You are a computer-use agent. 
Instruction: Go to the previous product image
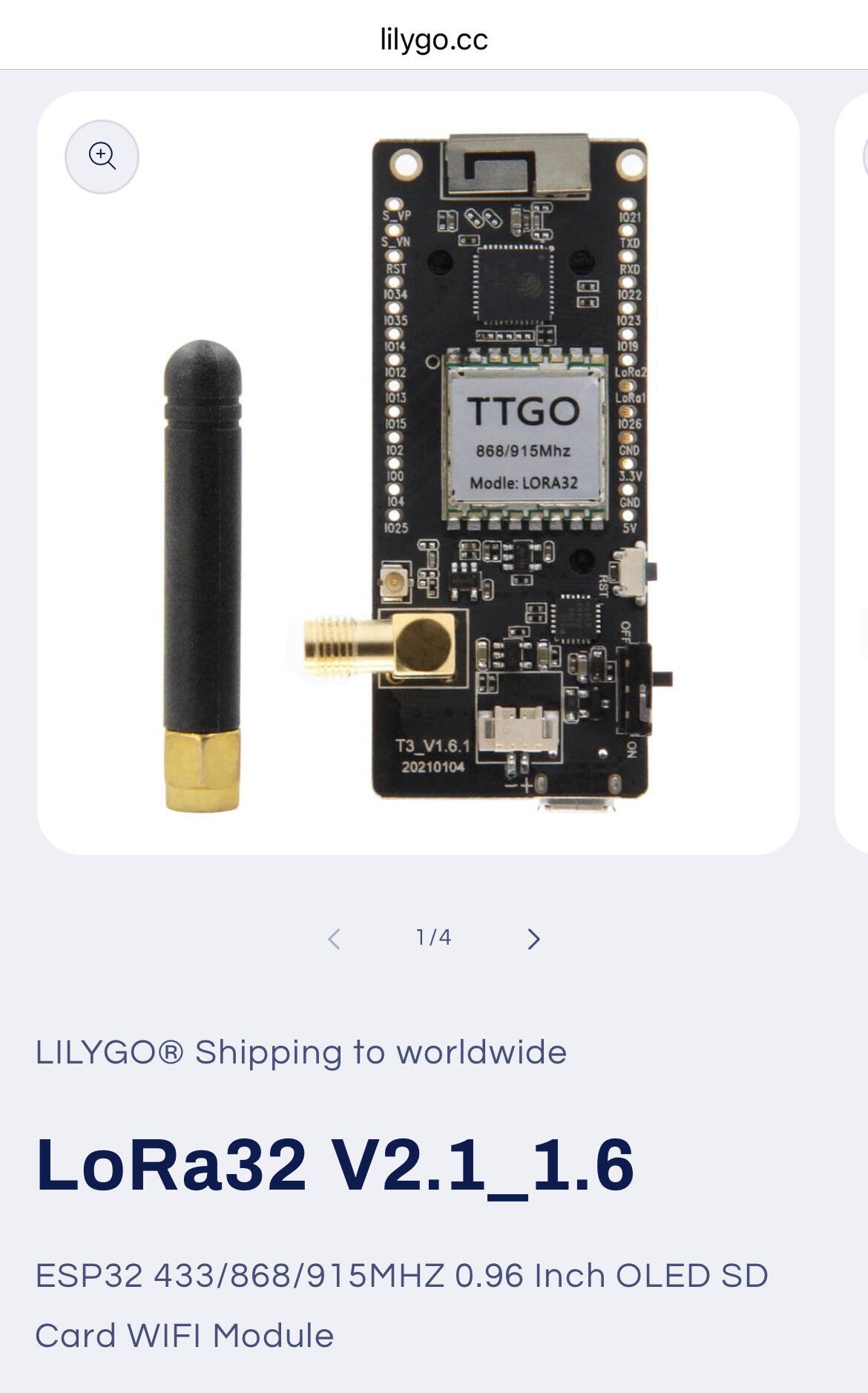coord(335,939)
